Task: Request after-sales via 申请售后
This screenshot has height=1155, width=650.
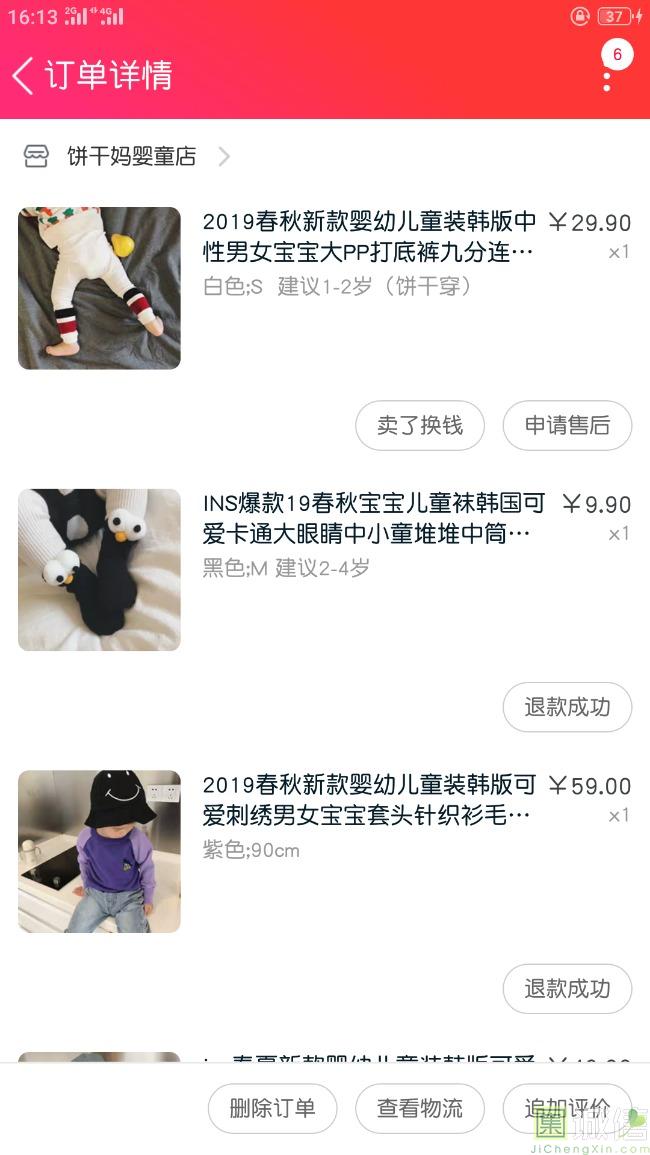Action: click(x=567, y=426)
